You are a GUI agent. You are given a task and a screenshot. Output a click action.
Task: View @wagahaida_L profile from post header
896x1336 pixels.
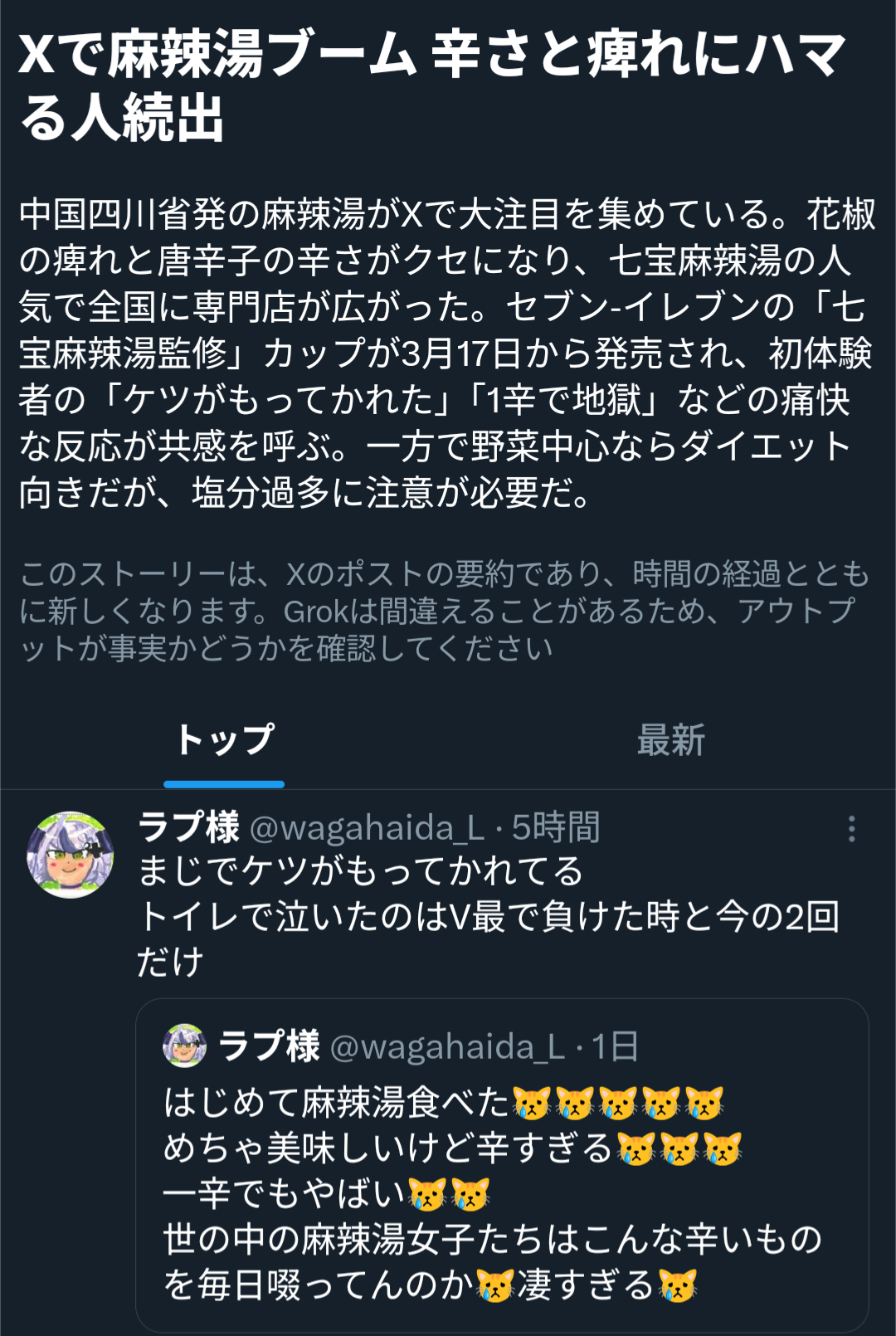tap(367, 828)
